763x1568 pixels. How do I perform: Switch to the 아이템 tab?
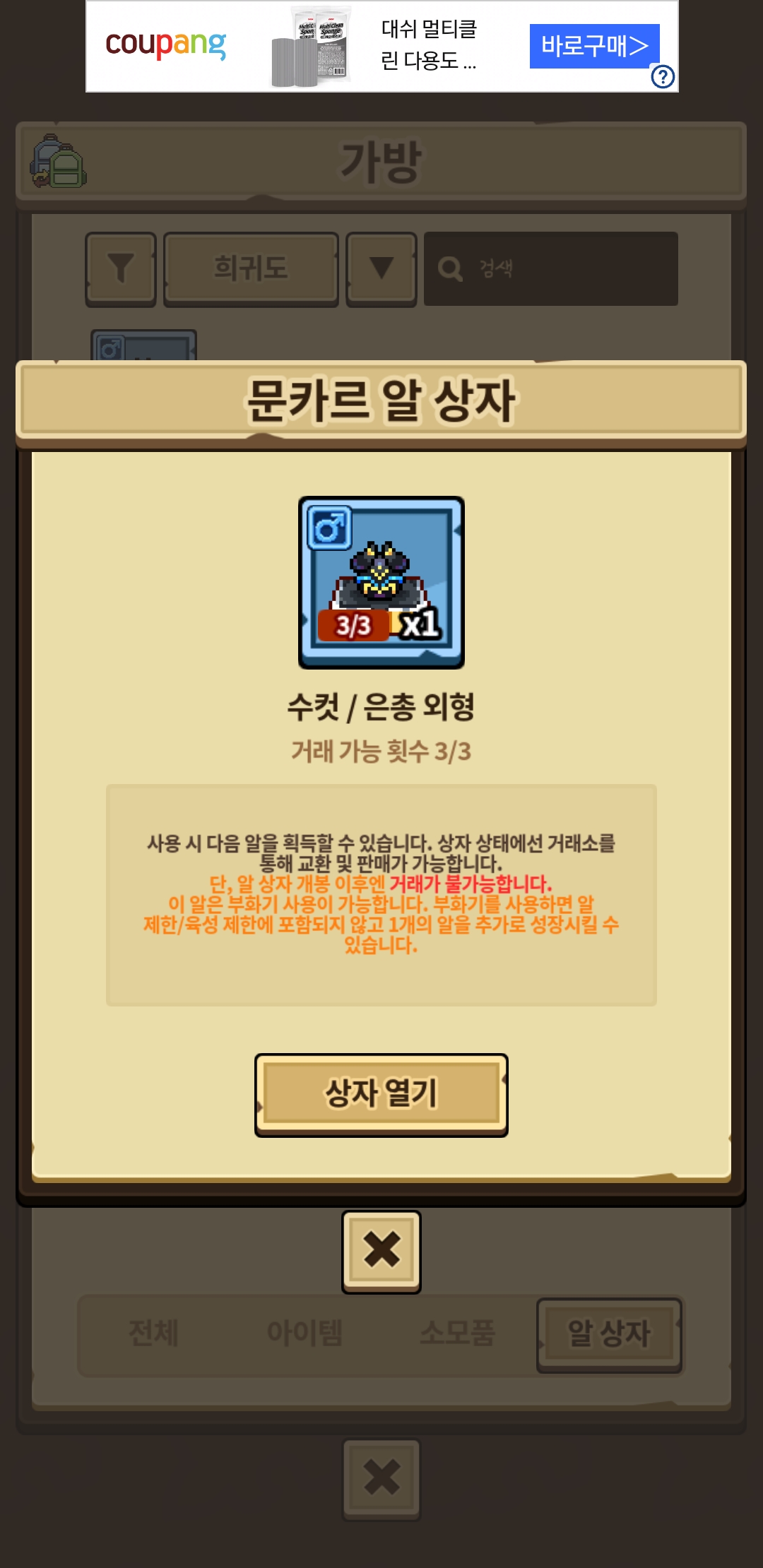point(304,1334)
